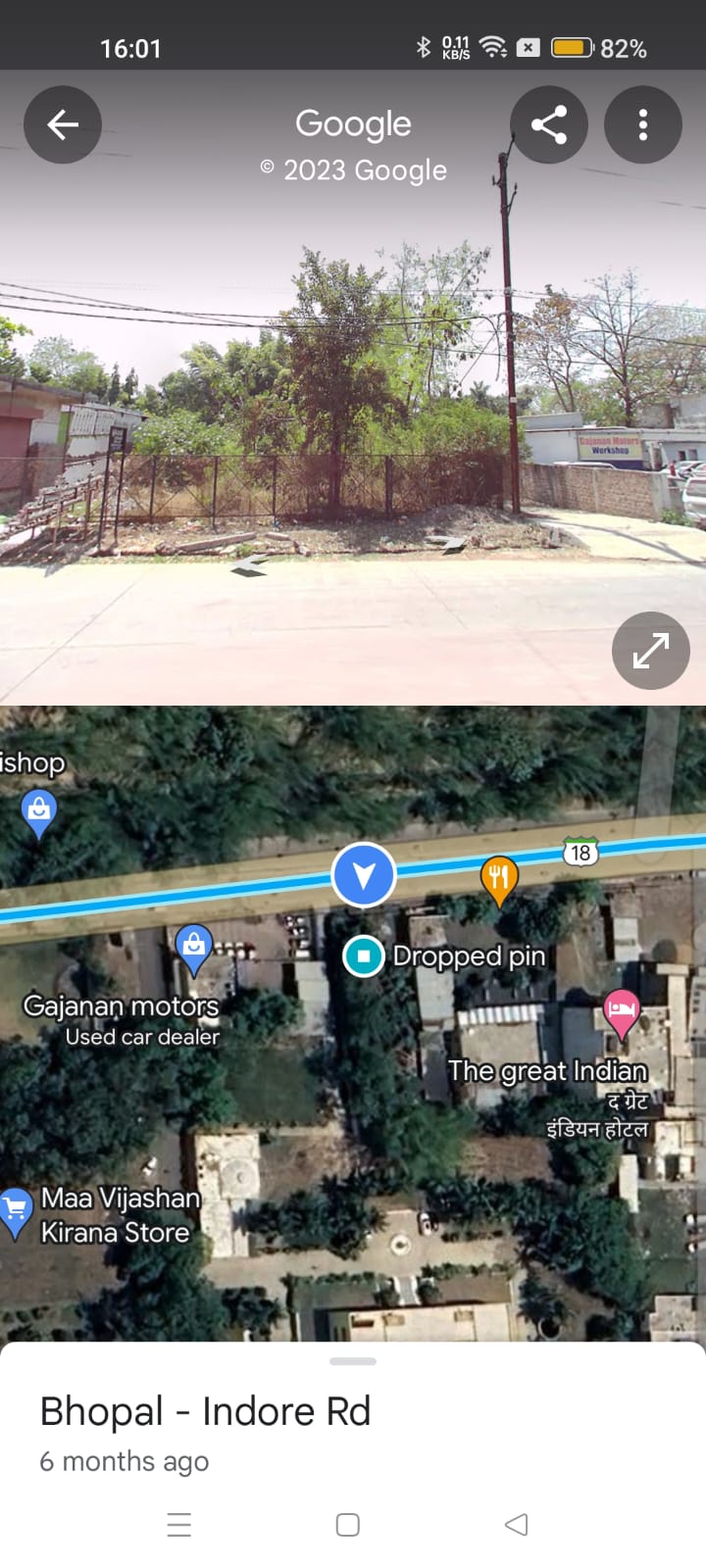Open Maa Vijashan Kirana Store pin
Image resolution: width=706 pixels, height=1568 pixels.
tap(15, 1211)
